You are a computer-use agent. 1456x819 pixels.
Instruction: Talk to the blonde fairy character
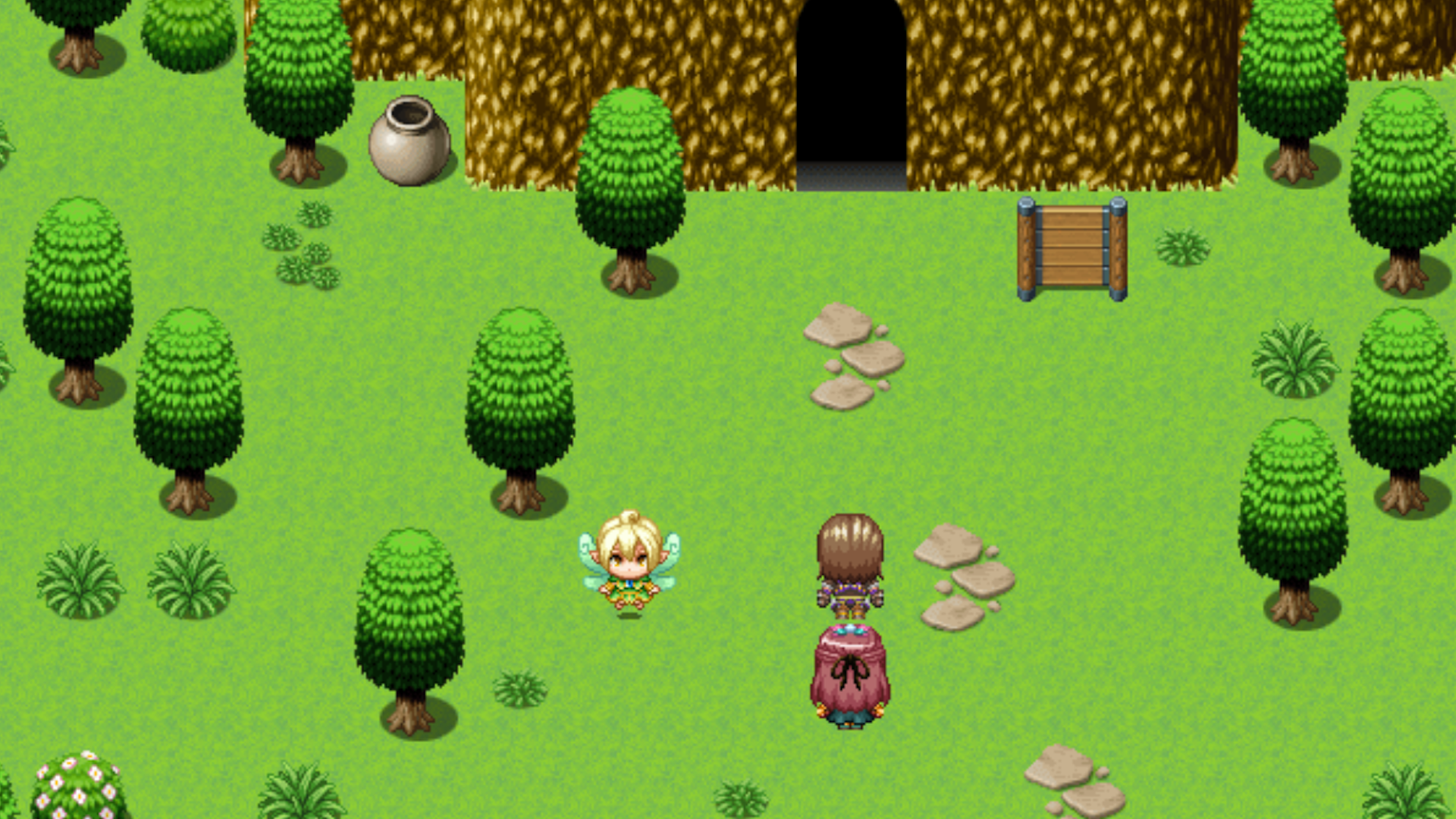coord(629,563)
